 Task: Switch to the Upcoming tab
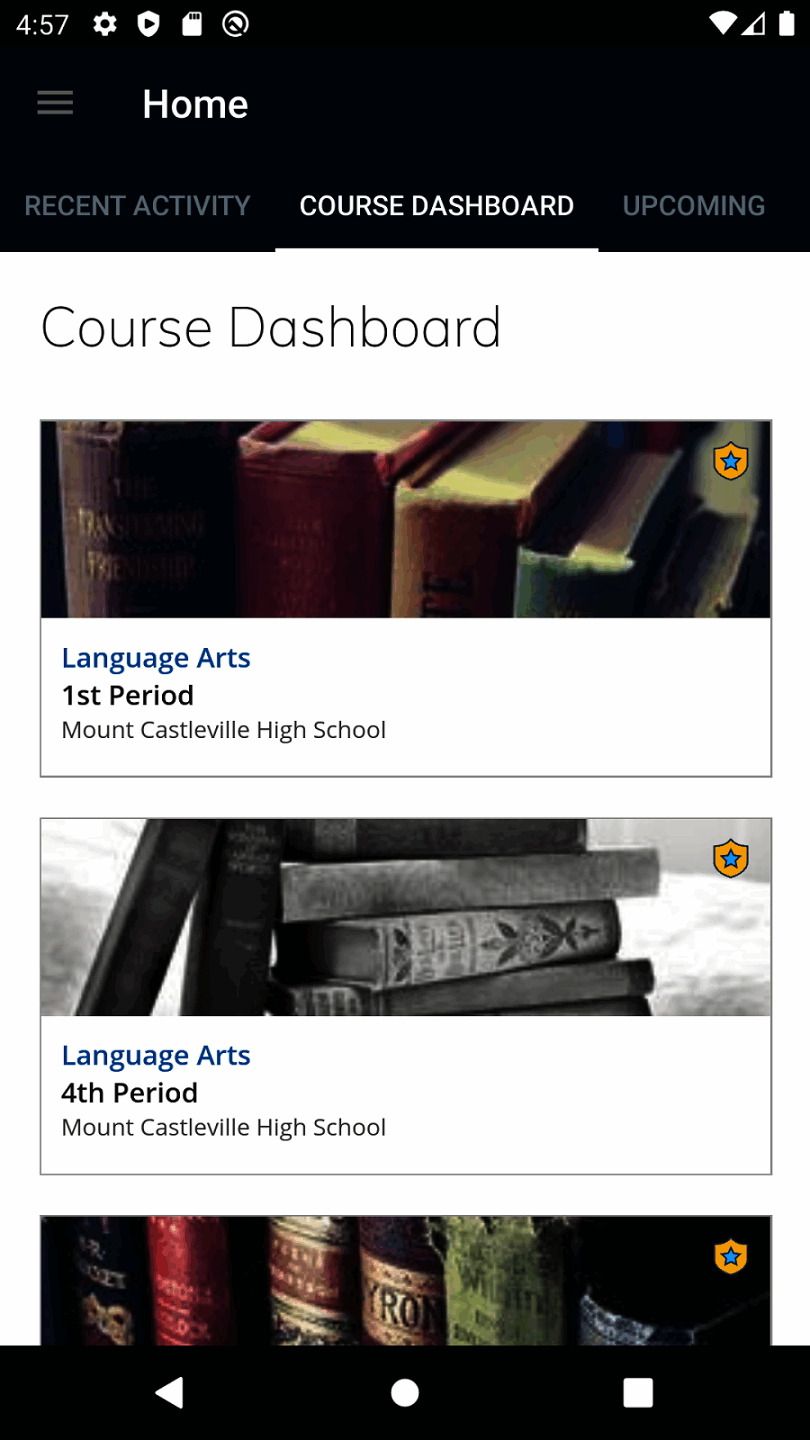tap(693, 206)
